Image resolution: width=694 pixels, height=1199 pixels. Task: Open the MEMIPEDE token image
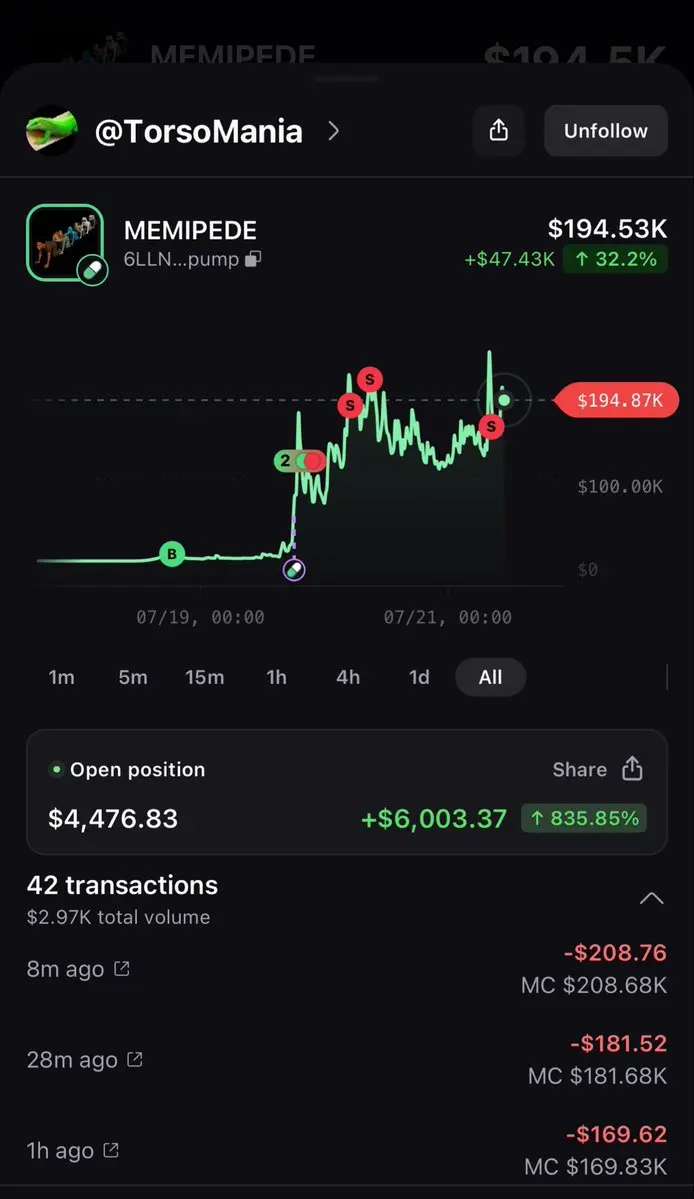click(x=65, y=243)
